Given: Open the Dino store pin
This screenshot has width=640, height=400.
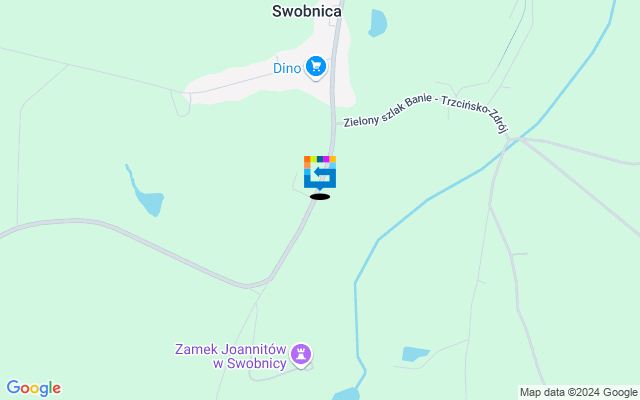Looking at the screenshot, I should pyautogui.click(x=316, y=68).
